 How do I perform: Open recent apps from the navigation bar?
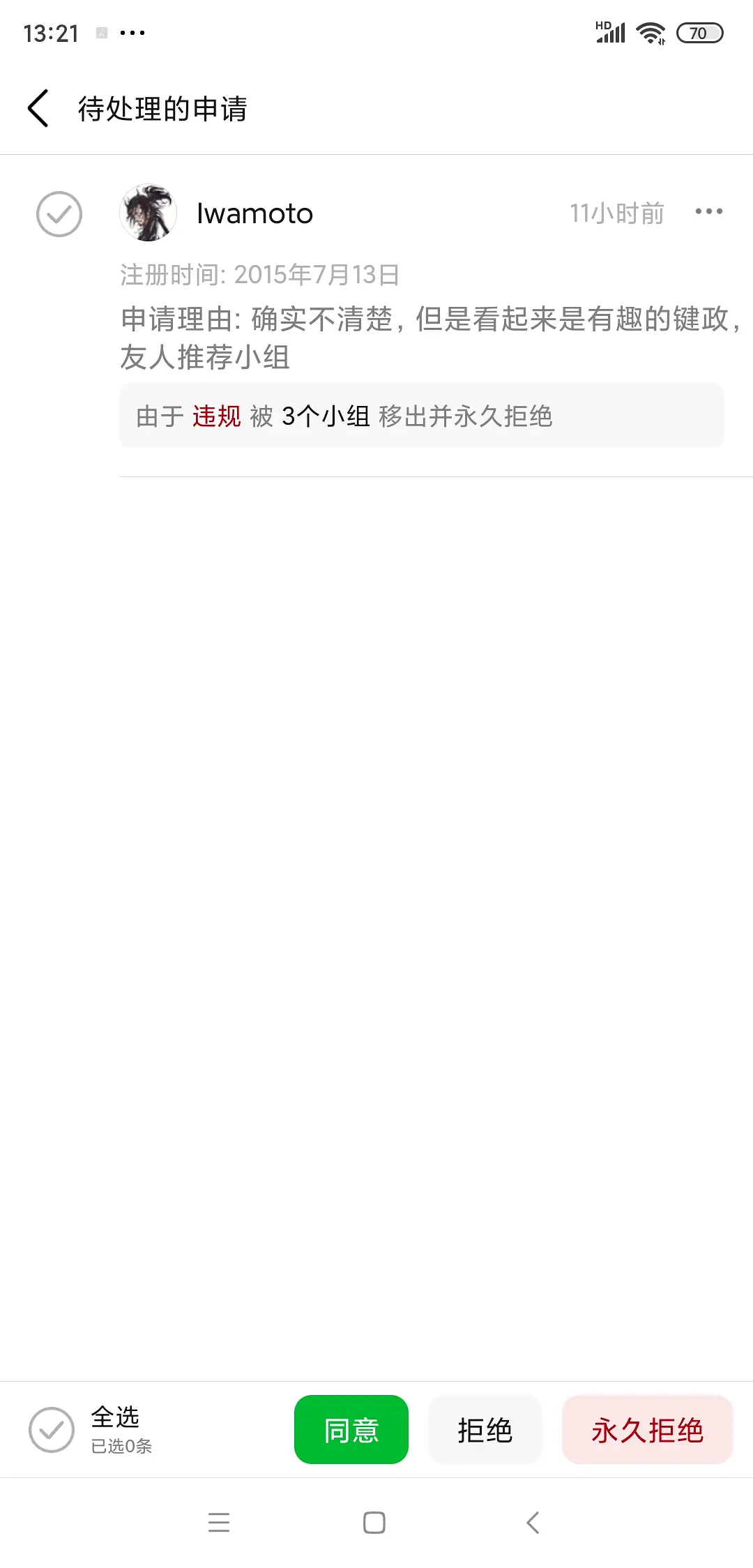[x=219, y=1522]
